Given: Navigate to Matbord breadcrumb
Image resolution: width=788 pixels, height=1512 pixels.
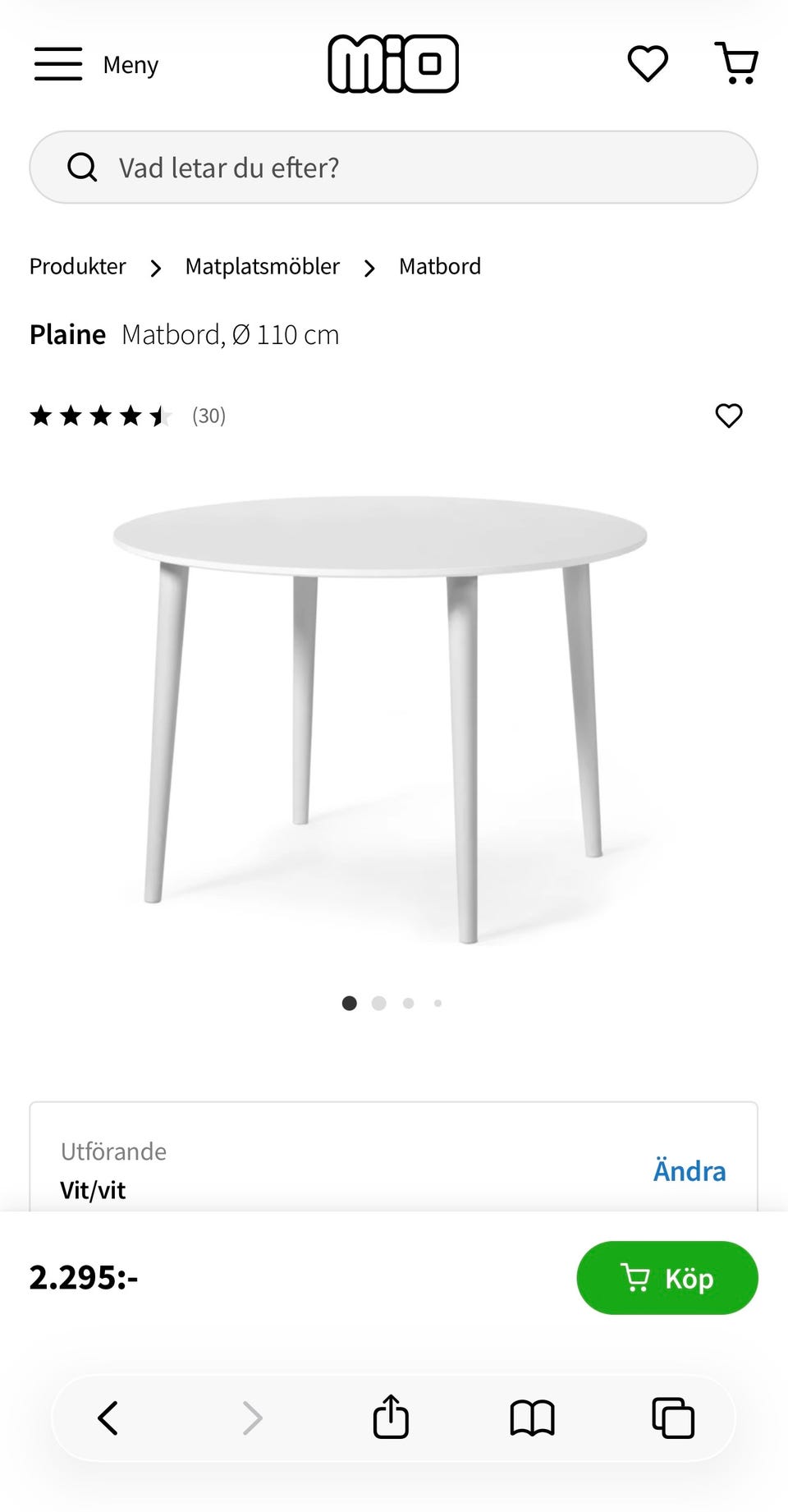Looking at the screenshot, I should tap(440, 267).
